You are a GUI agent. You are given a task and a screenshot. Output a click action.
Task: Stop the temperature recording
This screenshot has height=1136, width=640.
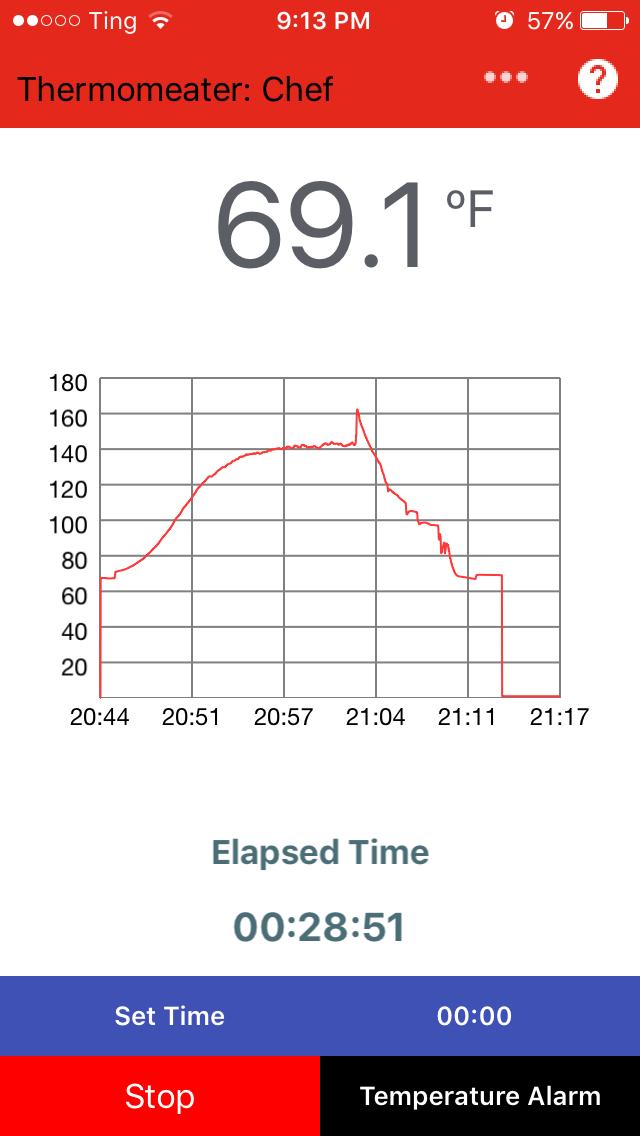pyautogui.click(x=159, y=1096)
